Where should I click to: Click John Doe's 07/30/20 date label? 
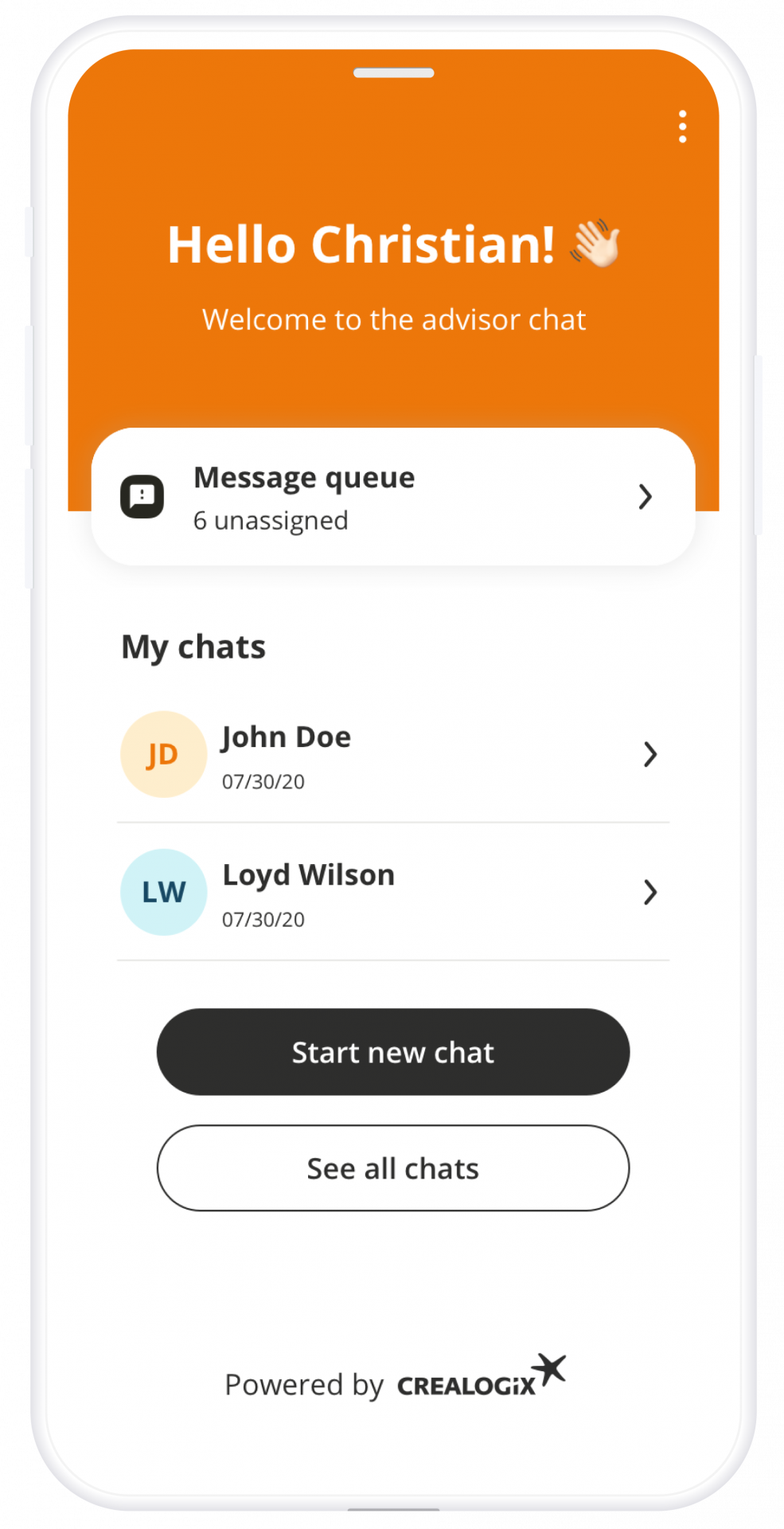coord(263,781)
